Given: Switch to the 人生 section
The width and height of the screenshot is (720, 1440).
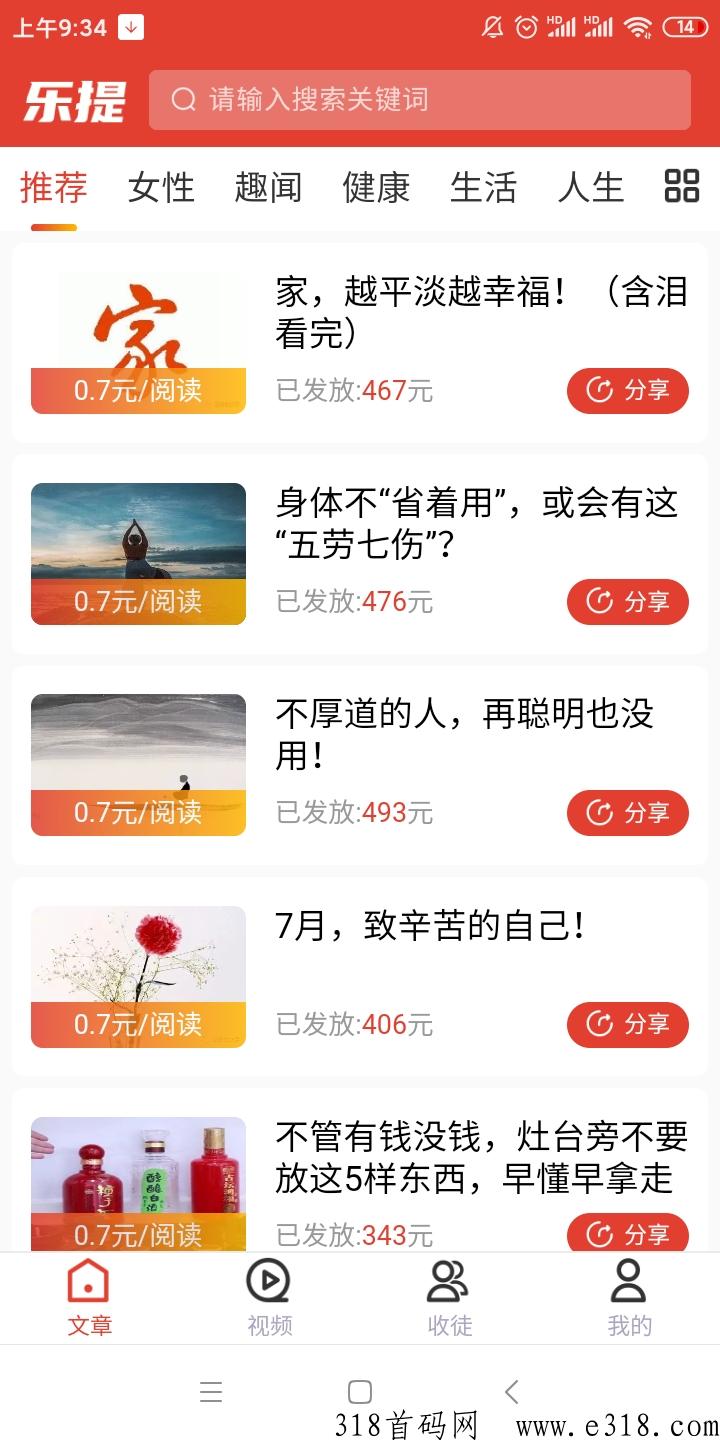Looking at the screenshot, I should point(591,187).
